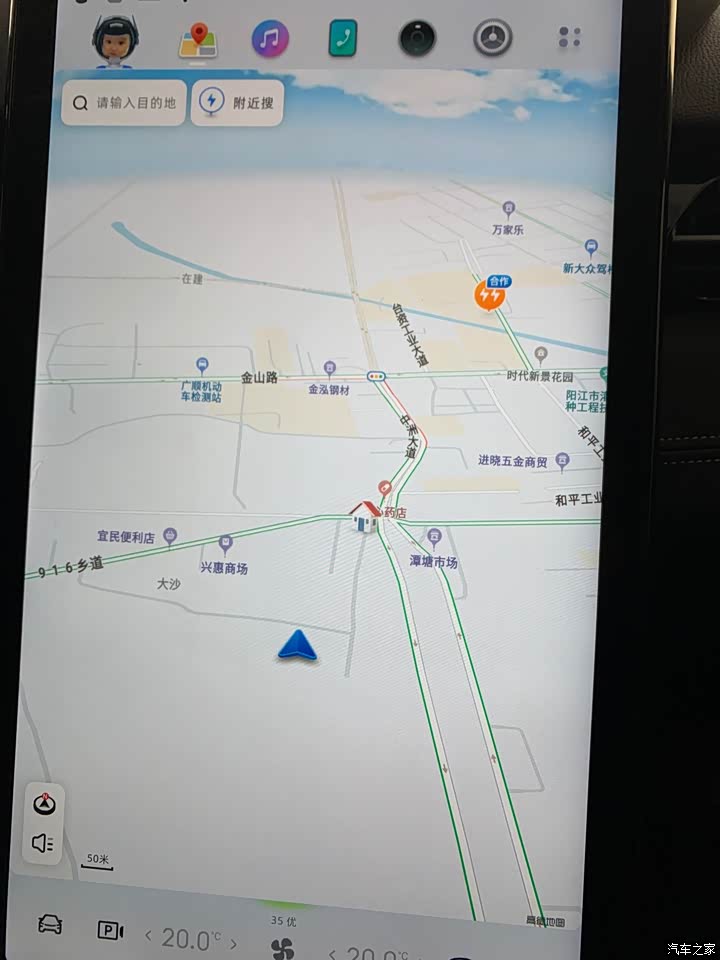Open the parking camera button
This screenshot has height=960, width=720.
[x=110, y=931]
